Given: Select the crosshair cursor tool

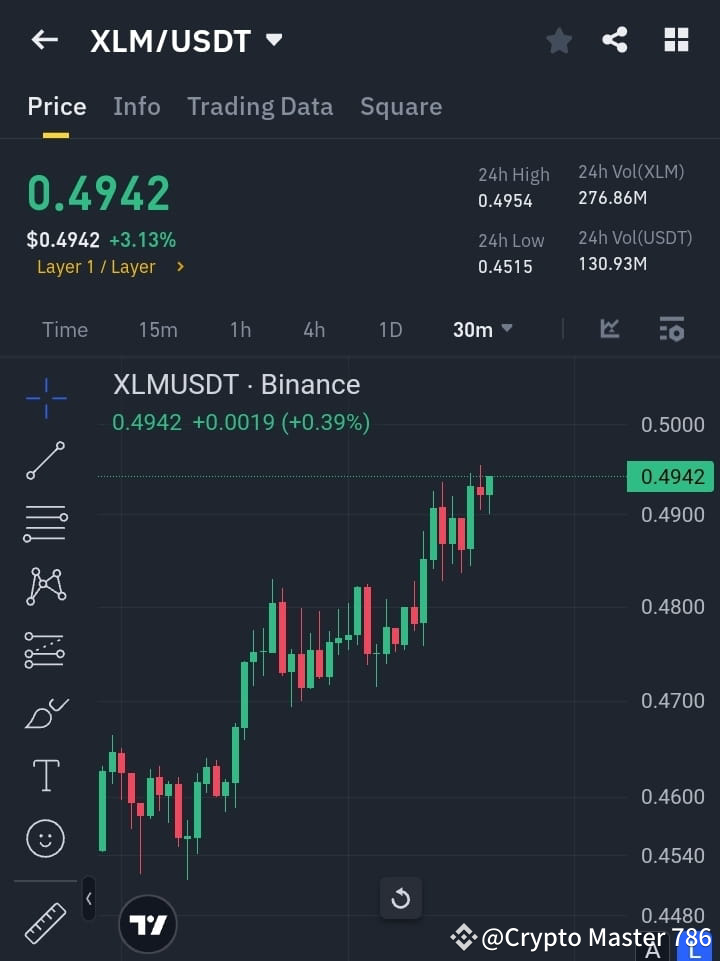Looking at the screenshot, I should click(x=44, y=398).
